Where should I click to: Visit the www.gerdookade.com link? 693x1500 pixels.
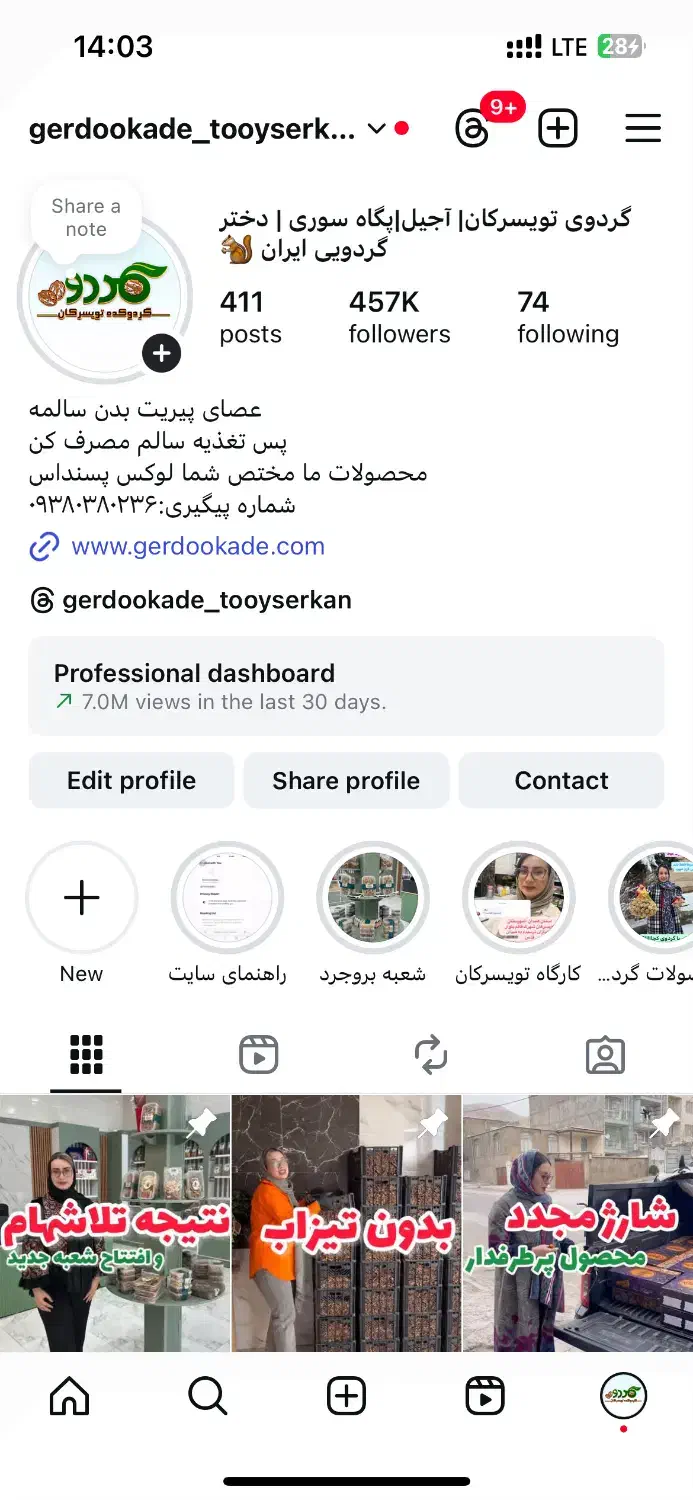(x=198, y=547)
